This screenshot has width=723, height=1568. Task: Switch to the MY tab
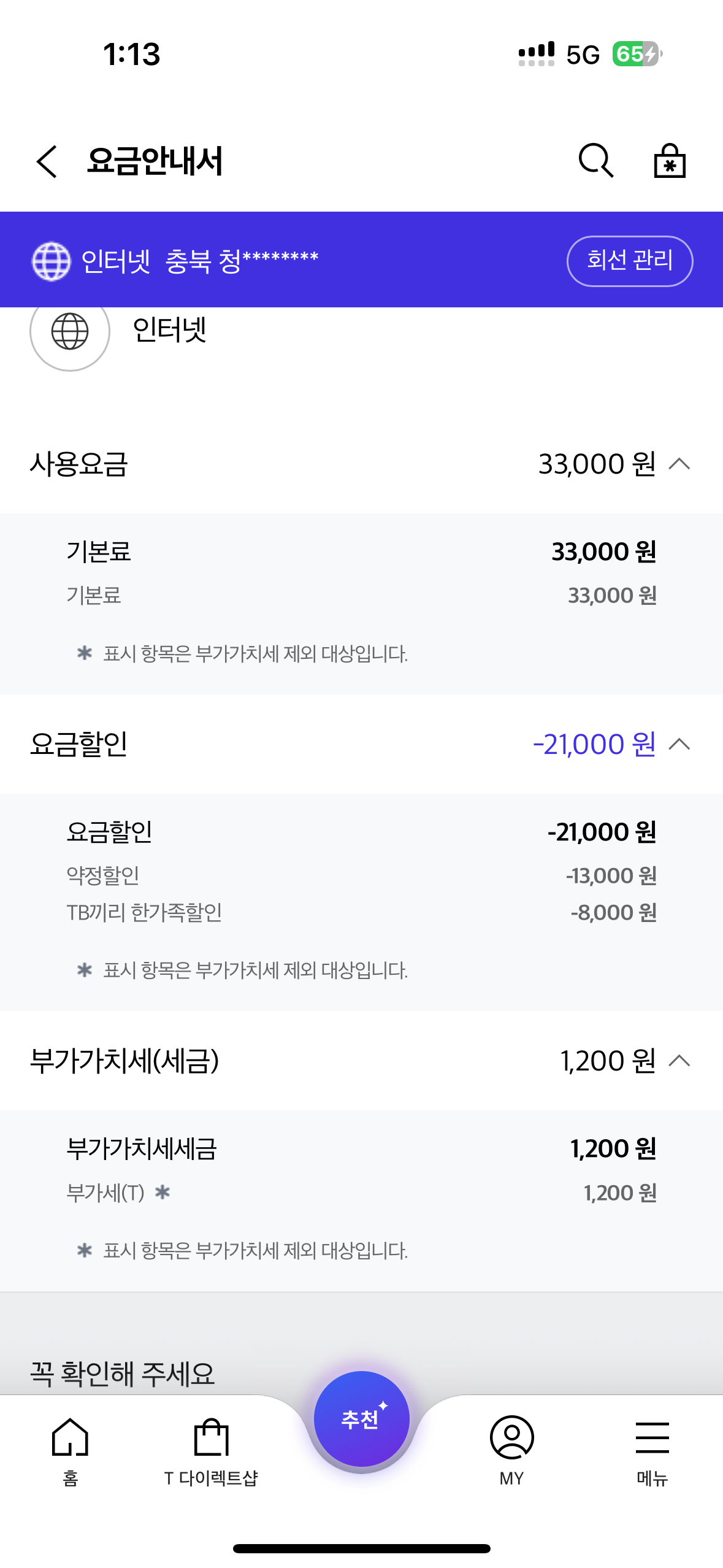511,1451
